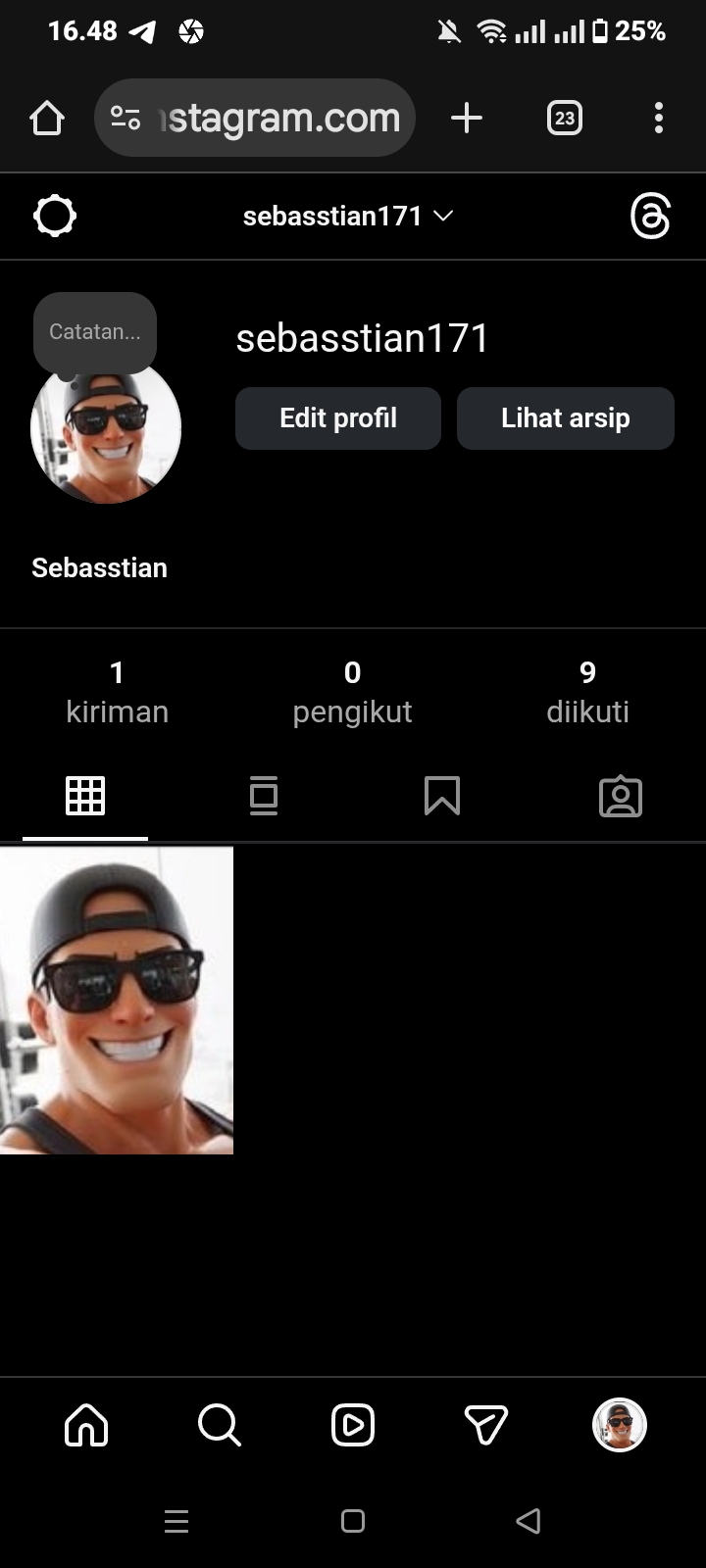Show the 23 open browser tabs

tap(564, 119)
